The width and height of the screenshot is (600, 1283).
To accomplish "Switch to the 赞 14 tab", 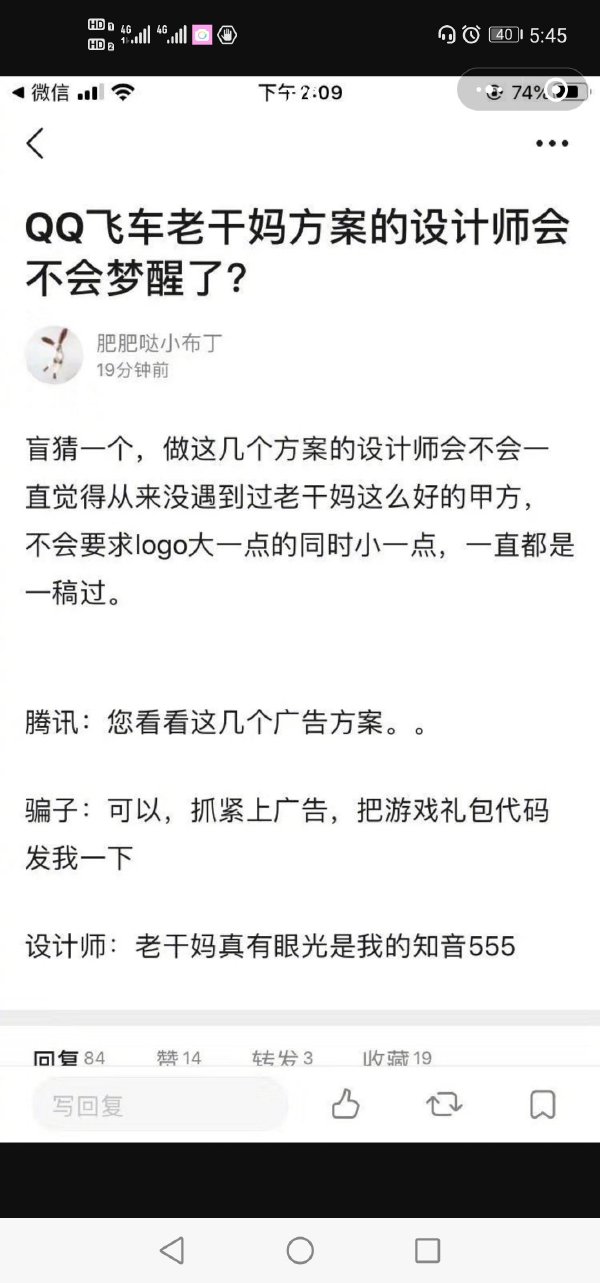I will [179, 1058].
